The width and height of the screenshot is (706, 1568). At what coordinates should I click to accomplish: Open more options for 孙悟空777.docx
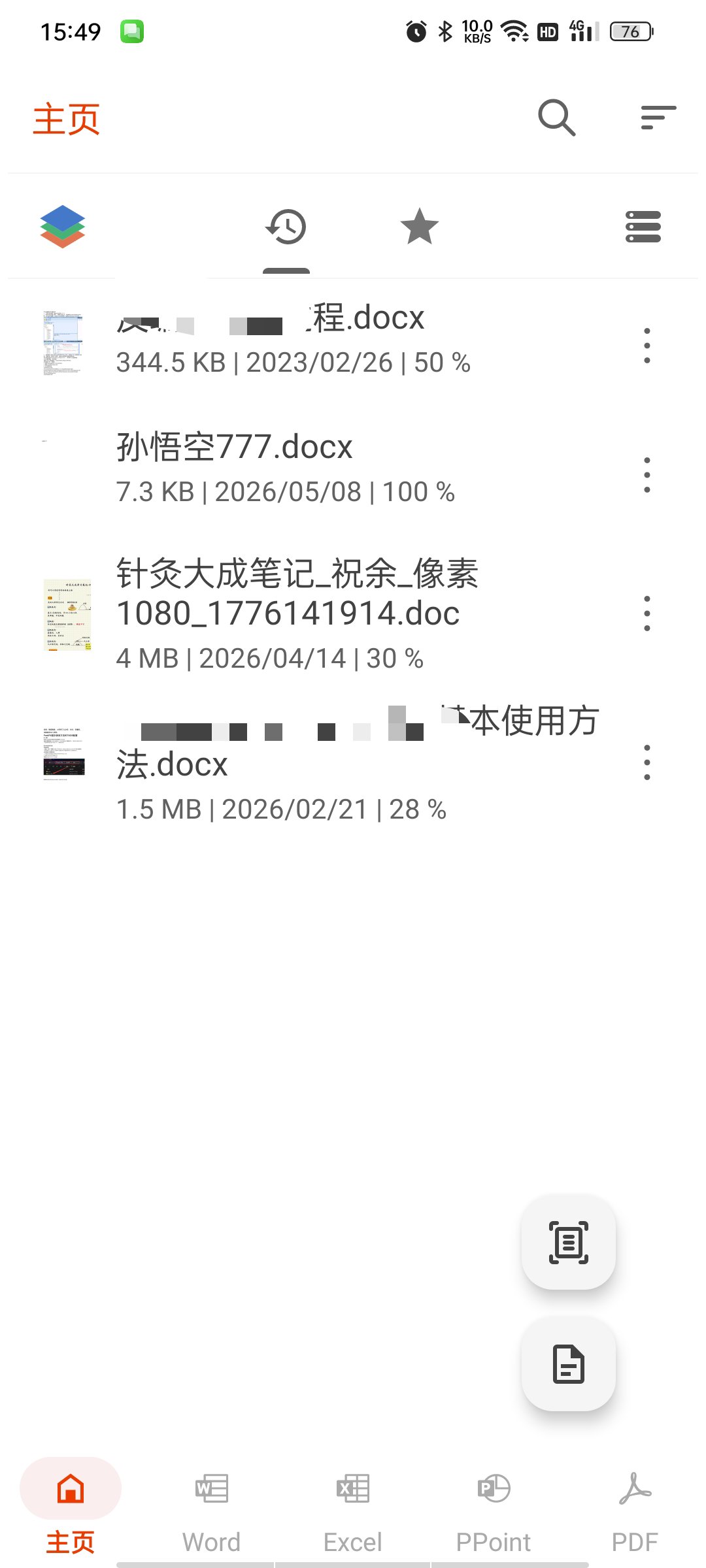click(x=647, y=475)
